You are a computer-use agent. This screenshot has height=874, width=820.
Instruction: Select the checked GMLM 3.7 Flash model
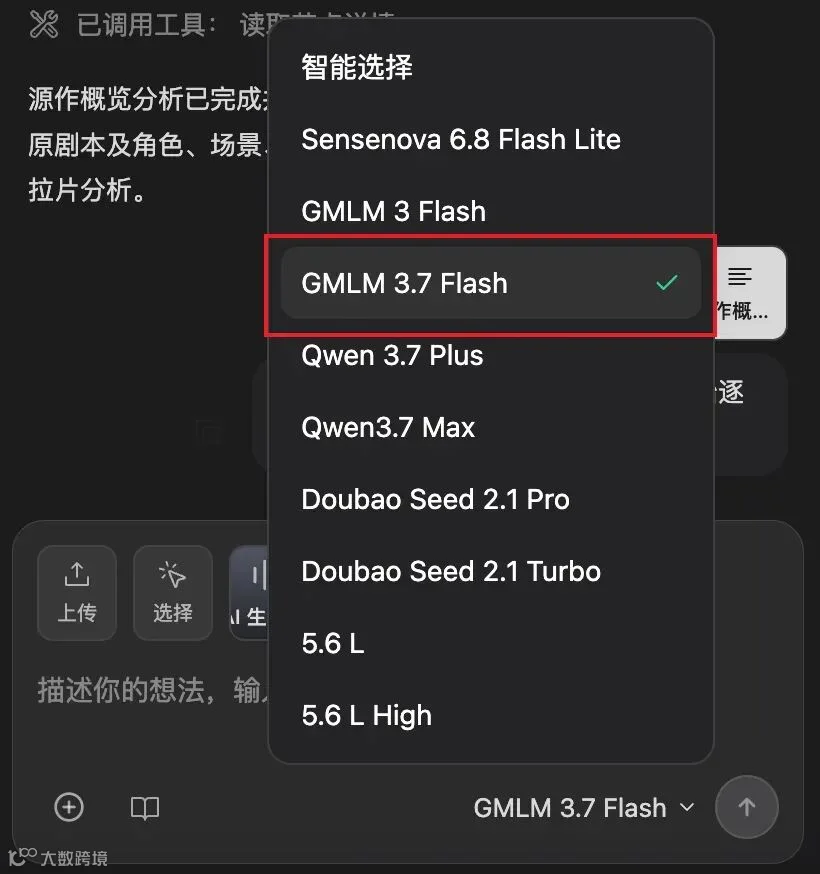coord(491,283)
